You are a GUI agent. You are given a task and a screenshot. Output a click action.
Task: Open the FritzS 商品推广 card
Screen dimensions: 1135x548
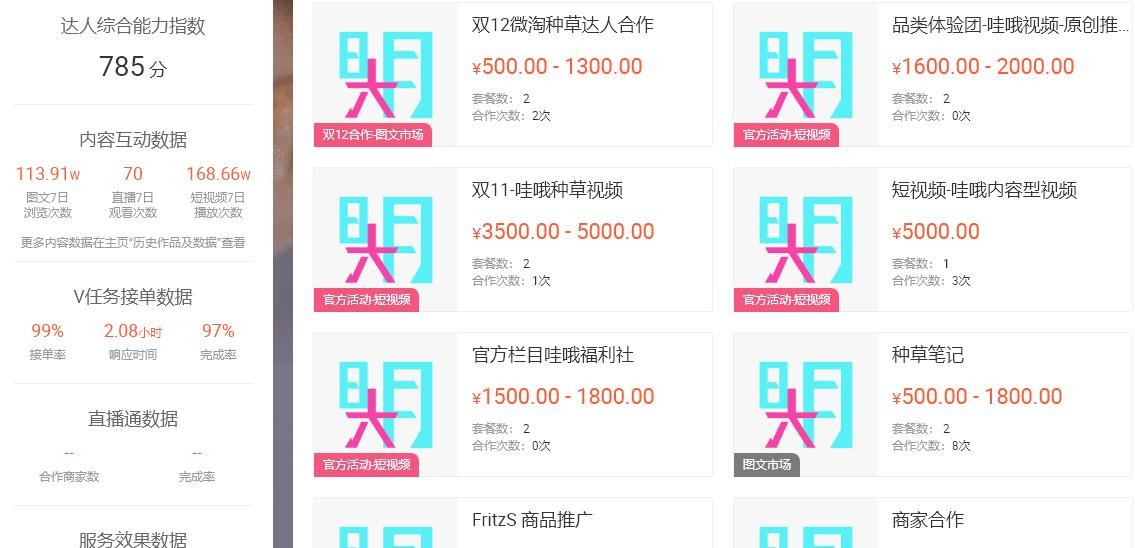pyautogui.click(x=532, y=520)
